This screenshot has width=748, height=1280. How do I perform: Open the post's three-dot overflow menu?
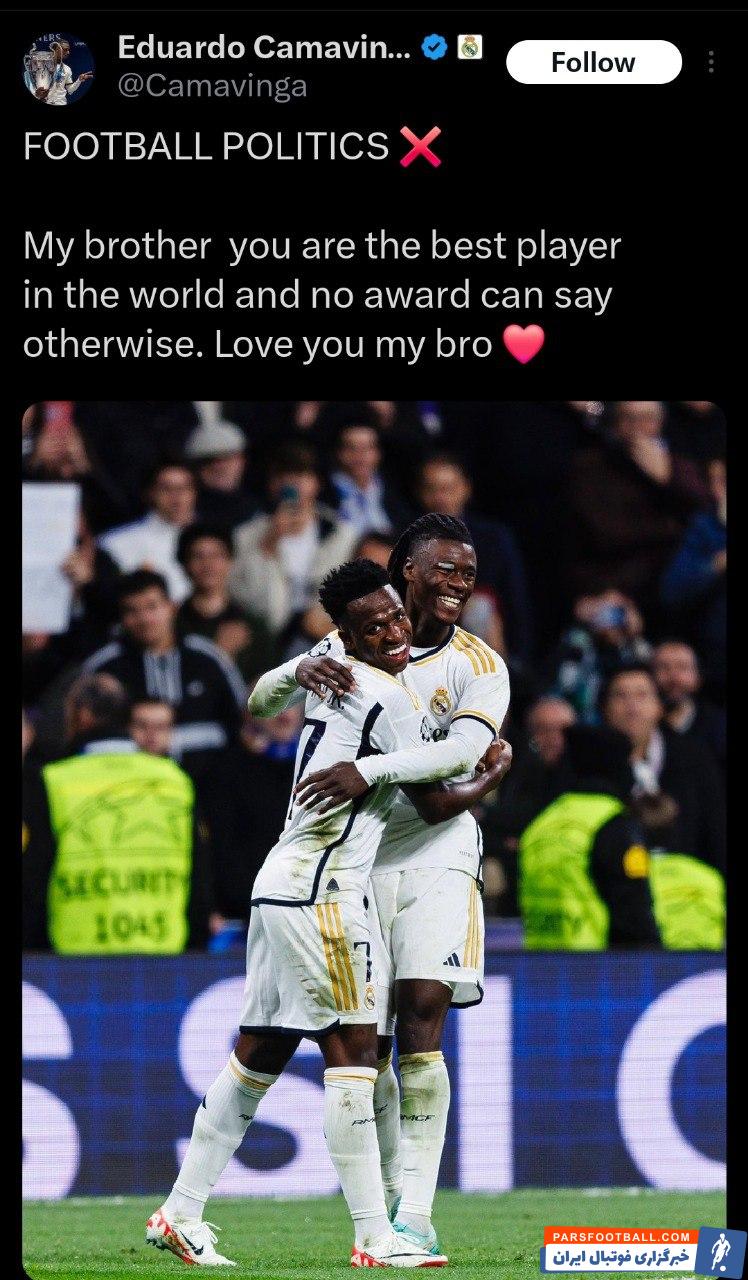[x=711, y=62]
